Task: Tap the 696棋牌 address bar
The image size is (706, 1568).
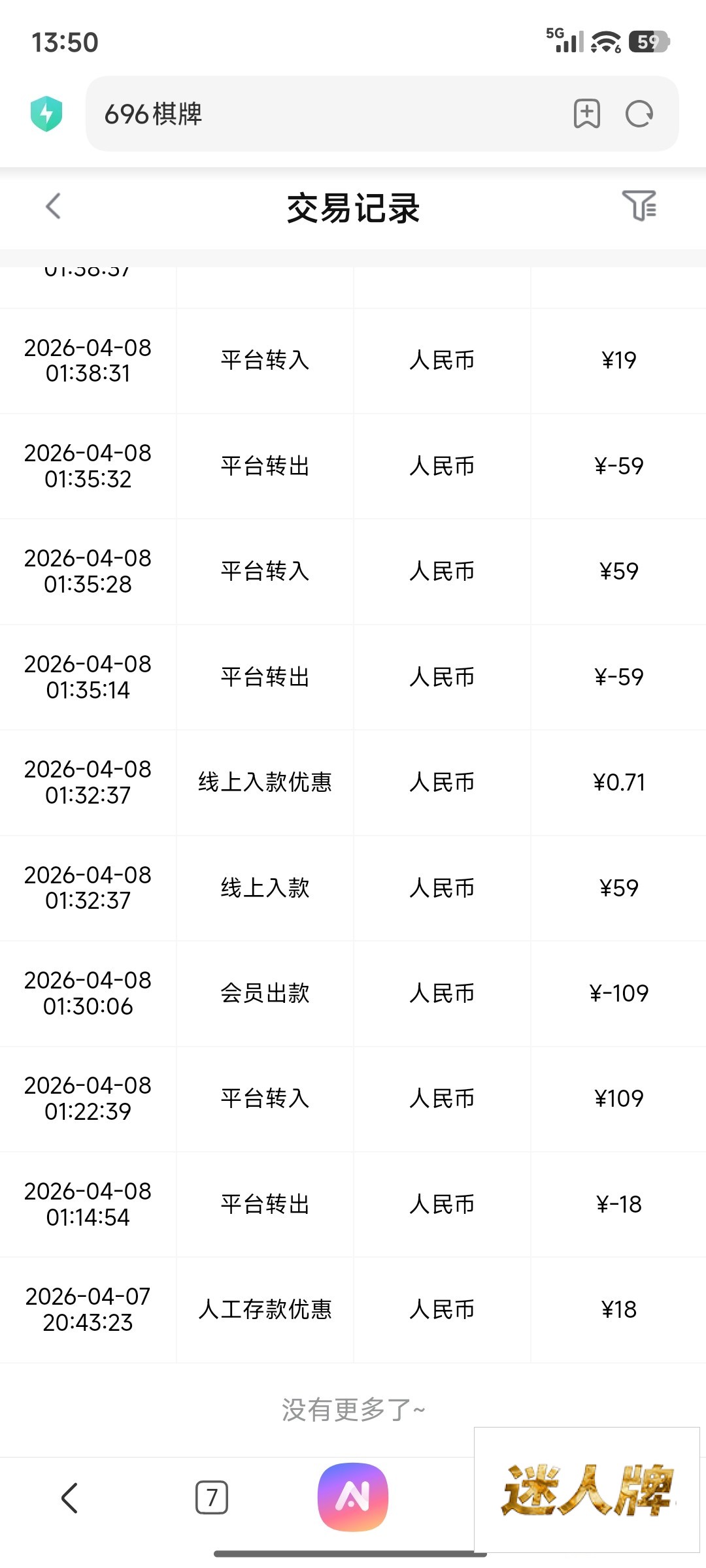Action: tap(327, 114)
